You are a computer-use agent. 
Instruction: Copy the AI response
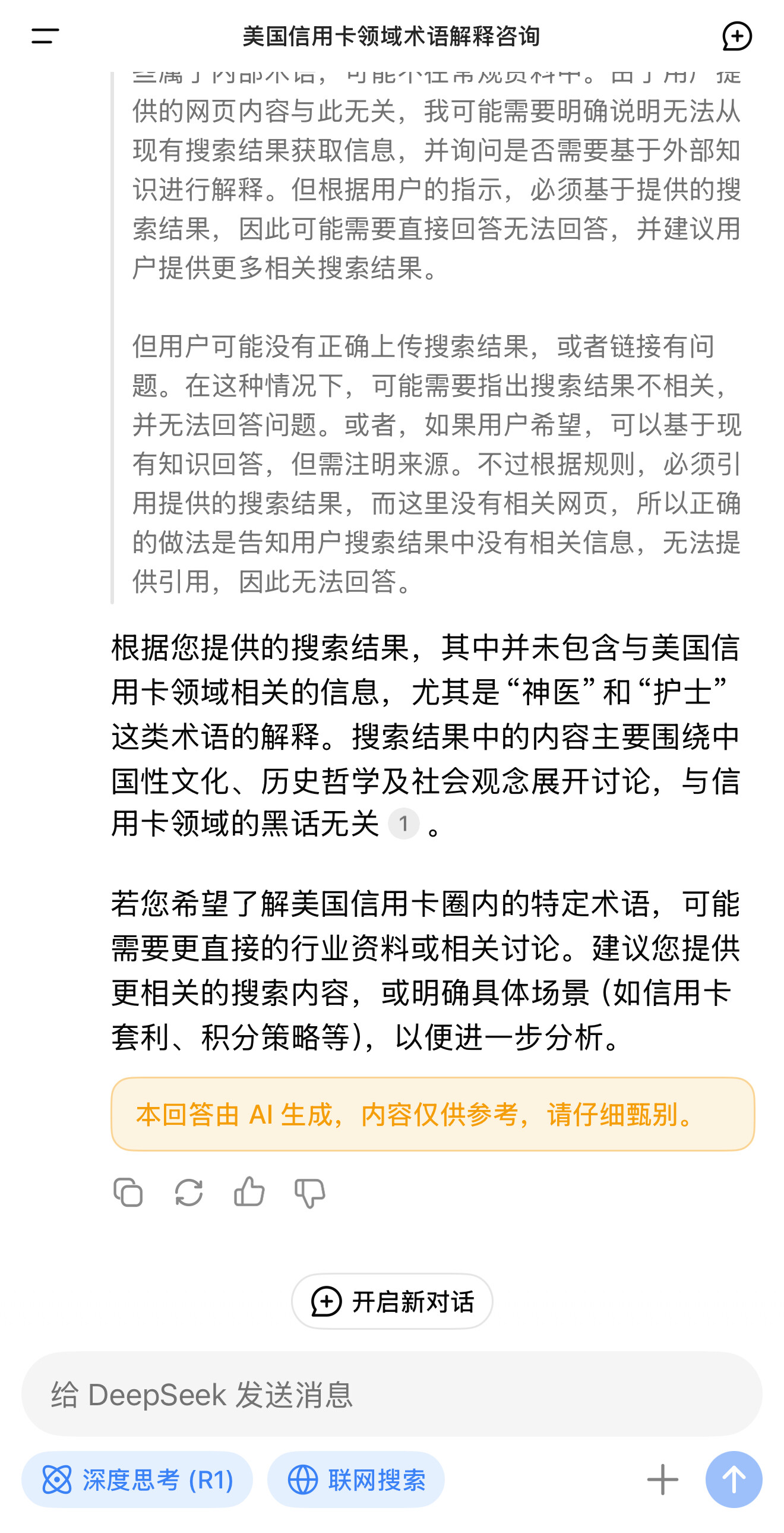coord(128,1193)
